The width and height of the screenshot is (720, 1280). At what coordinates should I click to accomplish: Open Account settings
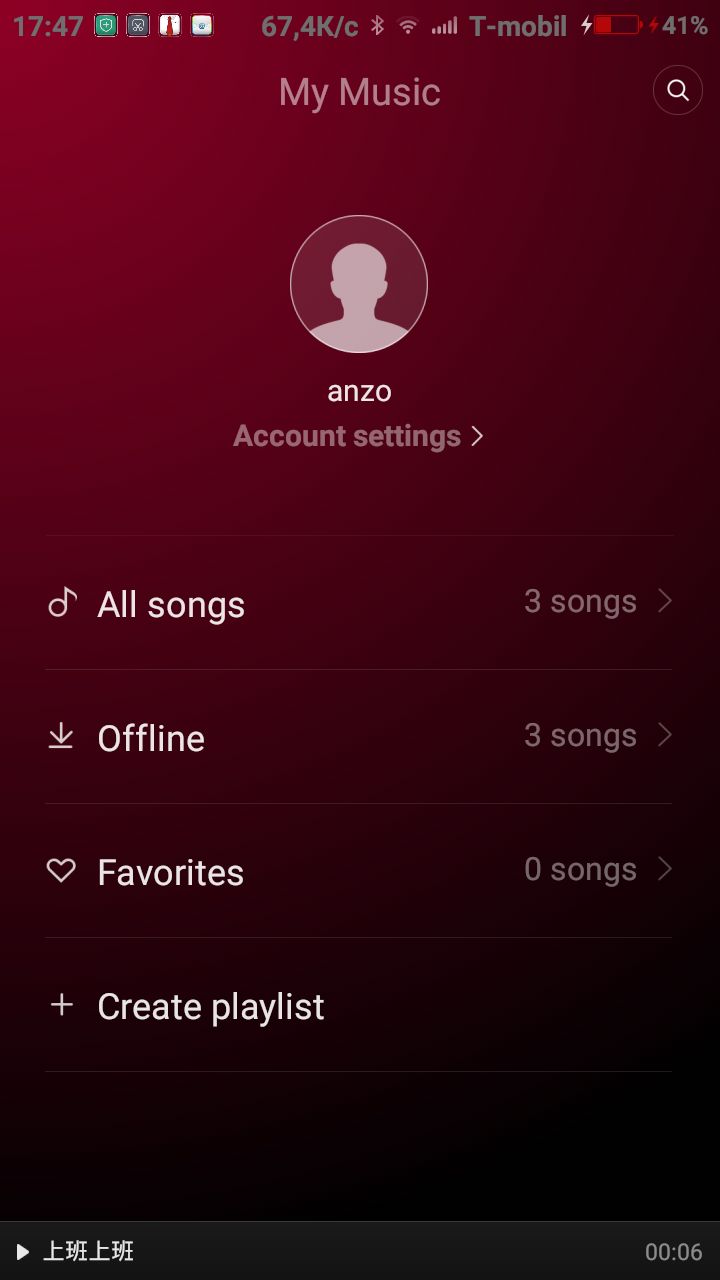[x=358, y=436]
